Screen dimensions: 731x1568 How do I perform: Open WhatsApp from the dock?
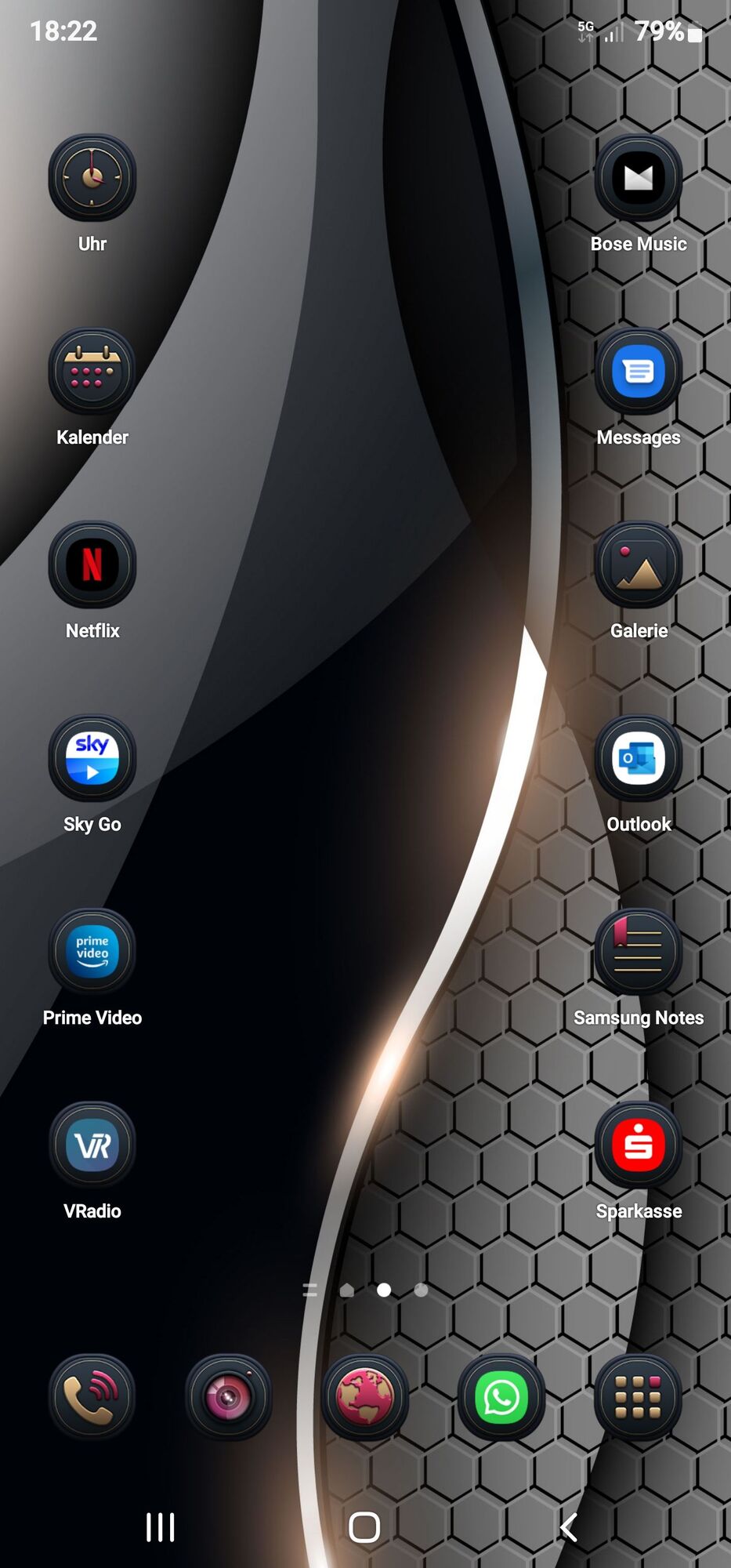(501, 1397)
